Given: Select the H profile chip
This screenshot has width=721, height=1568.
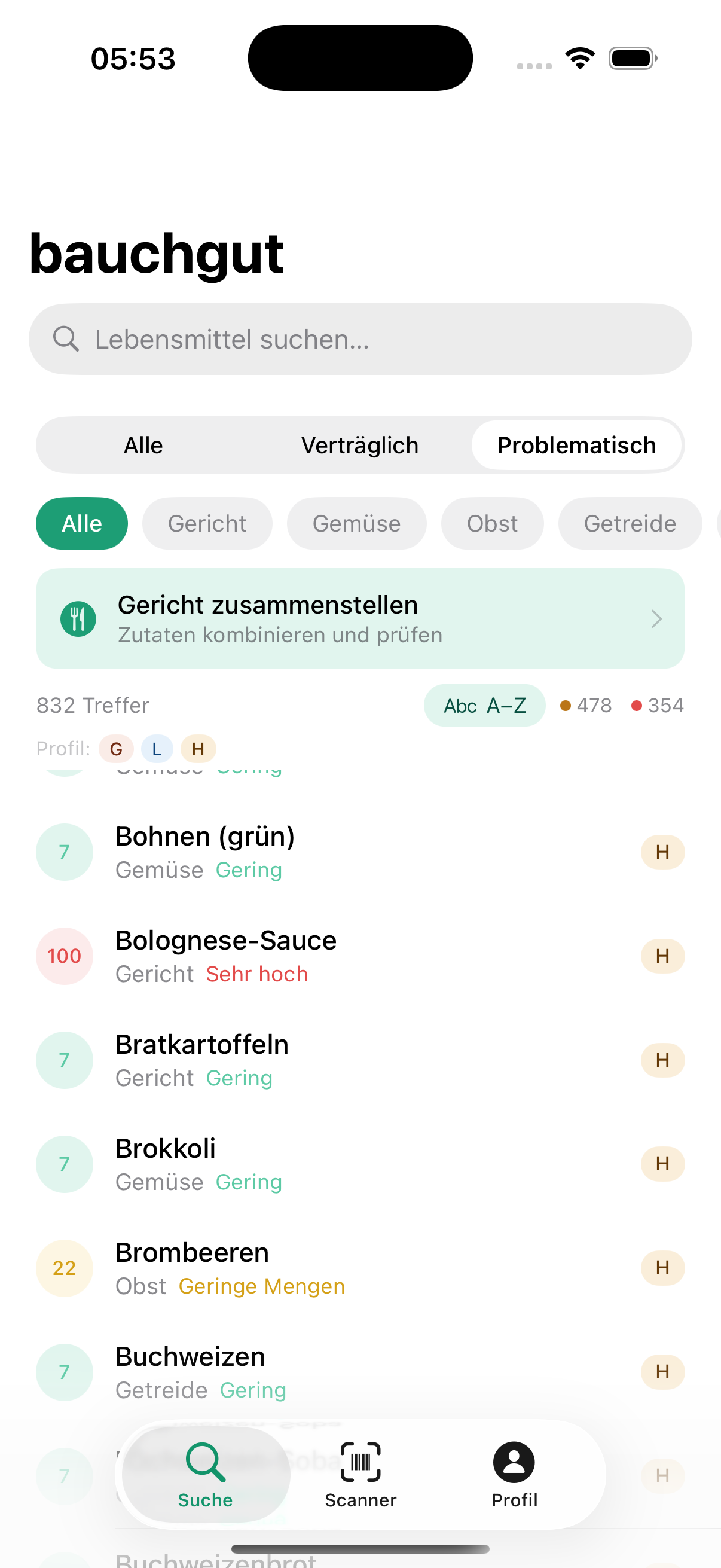Looking at the screenshot, I should [x=197, y=749].
